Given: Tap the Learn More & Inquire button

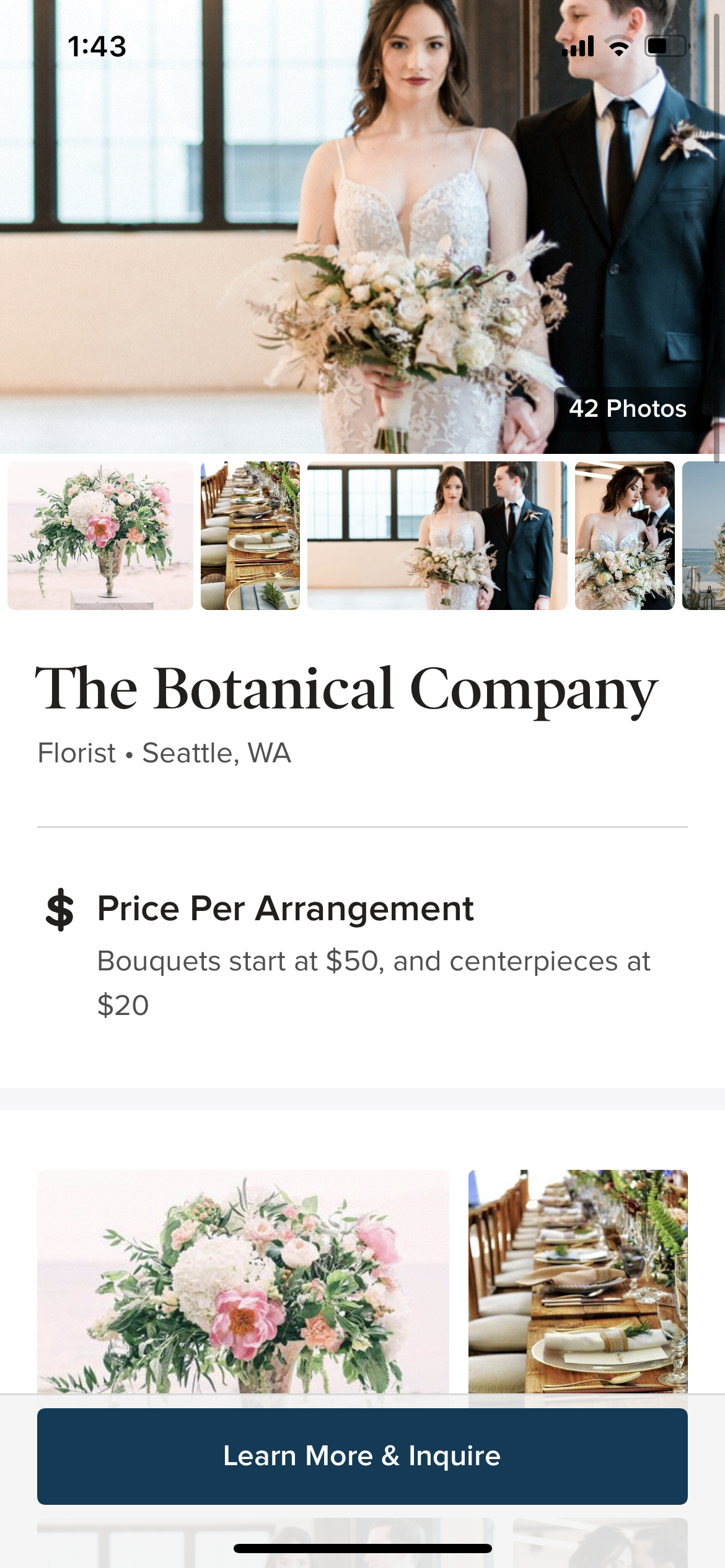Looking at the screenshot, I should pyautogui.click(x=362, y=1456).
